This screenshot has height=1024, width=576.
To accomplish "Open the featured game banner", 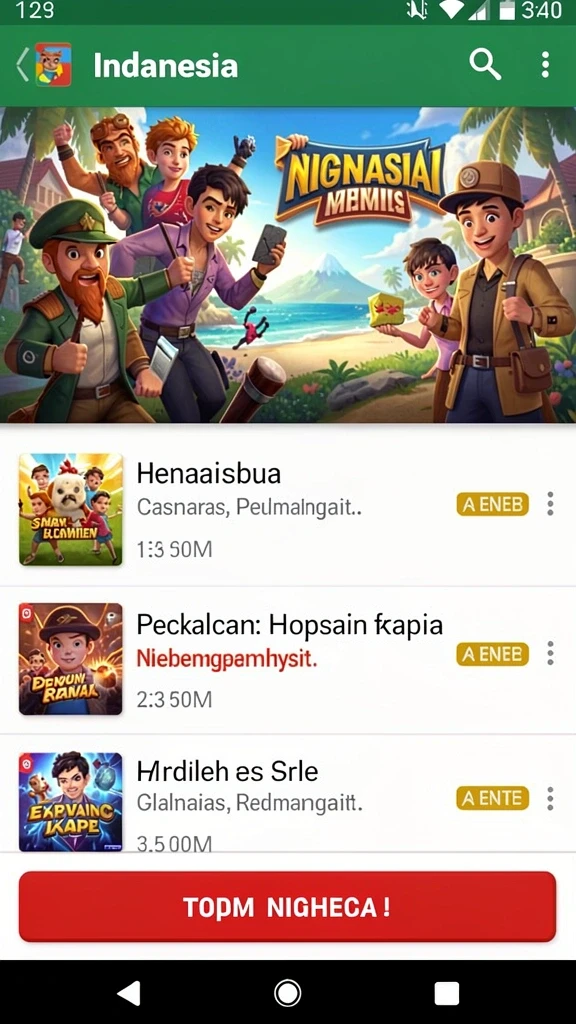I will click(288, 264).
